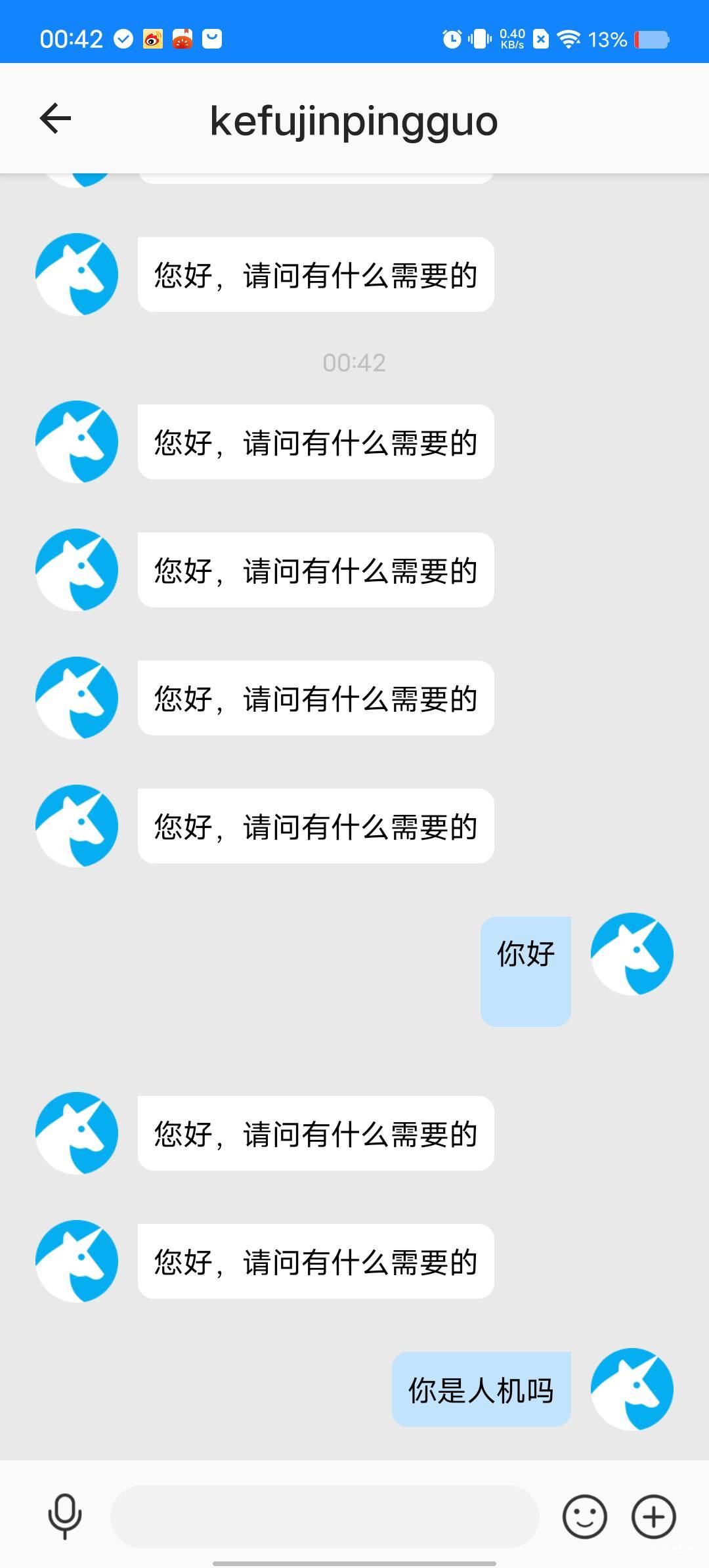
Task: Focus the message text input field
Action: coord(325,1517)
